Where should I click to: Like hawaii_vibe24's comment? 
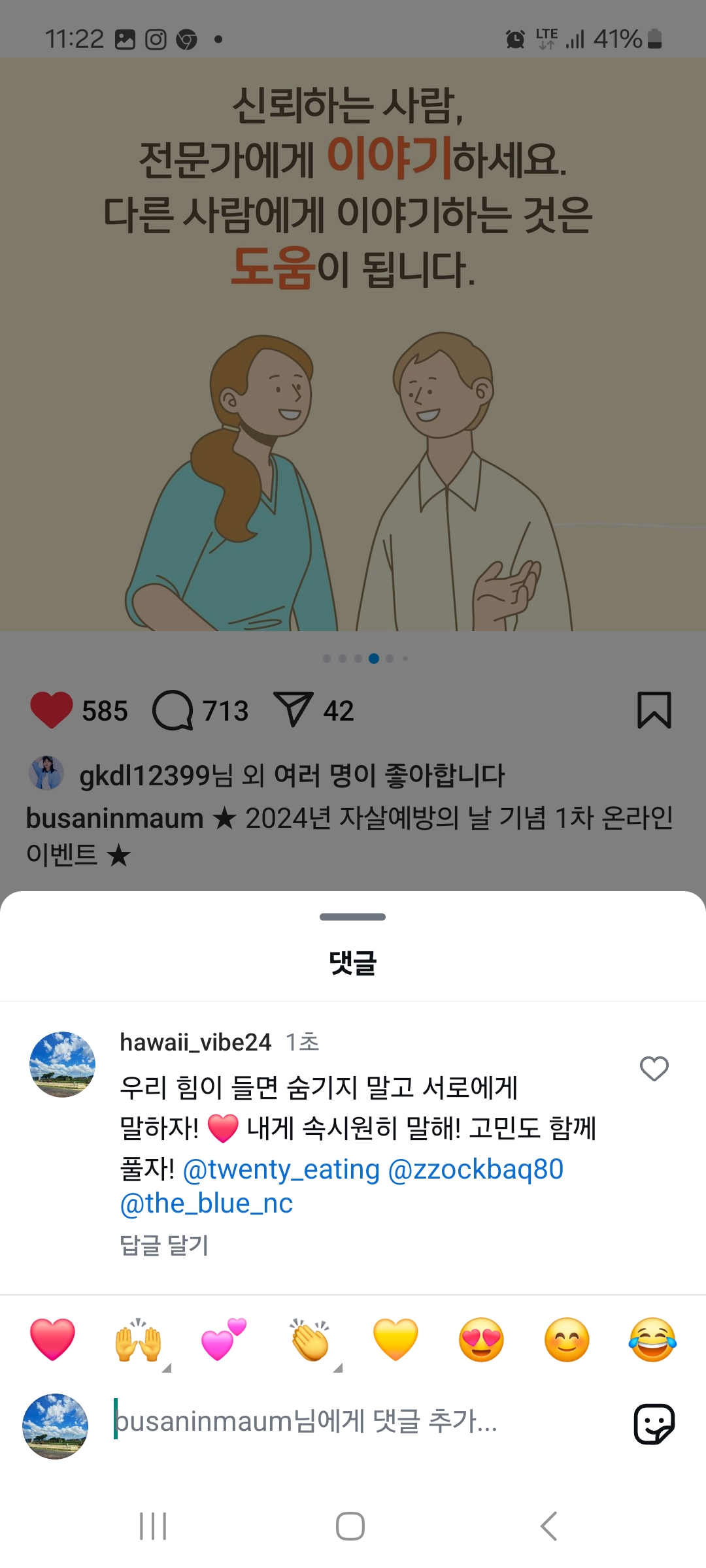pos(654,1069)
